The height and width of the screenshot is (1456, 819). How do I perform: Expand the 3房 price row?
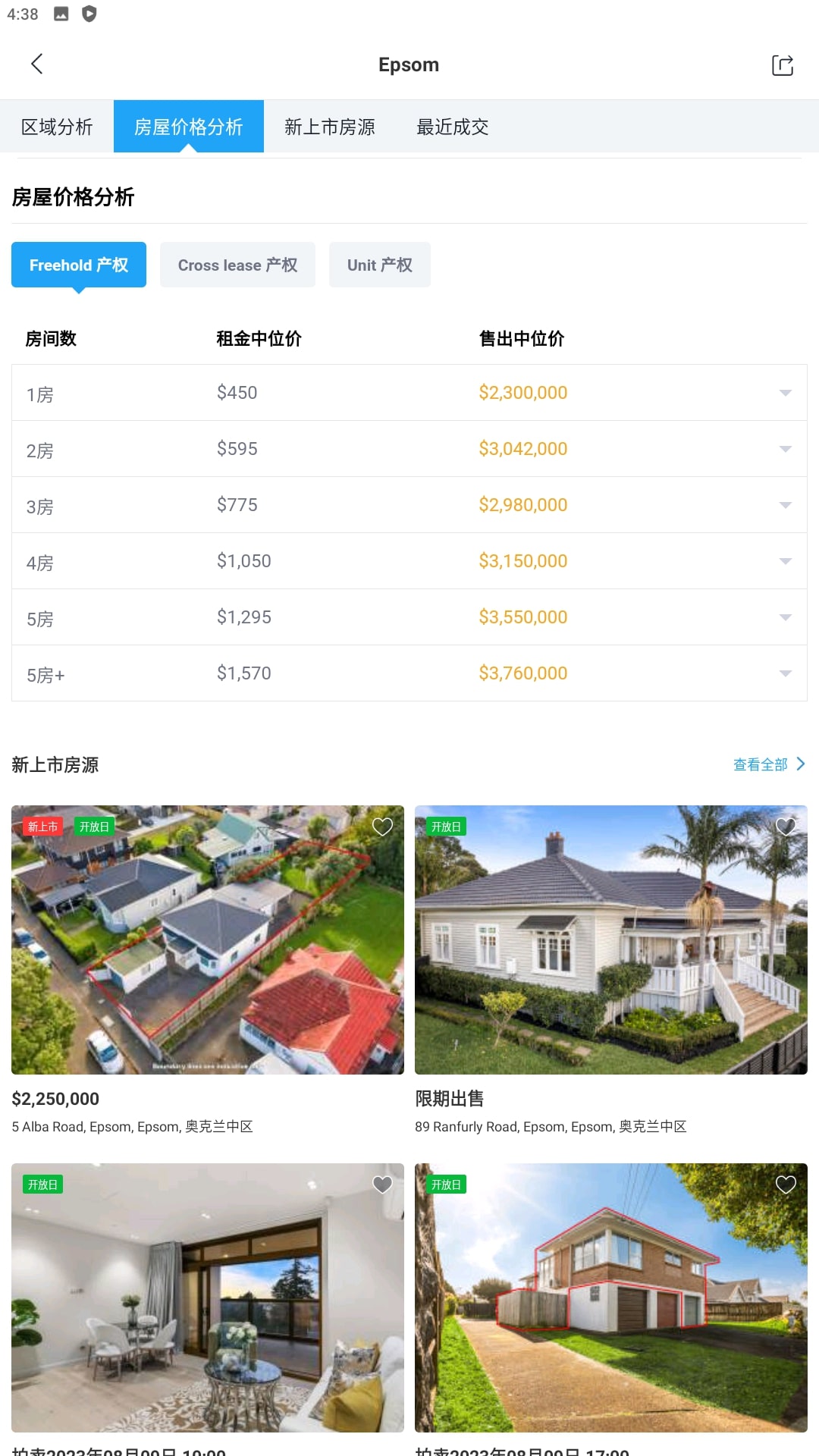(785, 505)
